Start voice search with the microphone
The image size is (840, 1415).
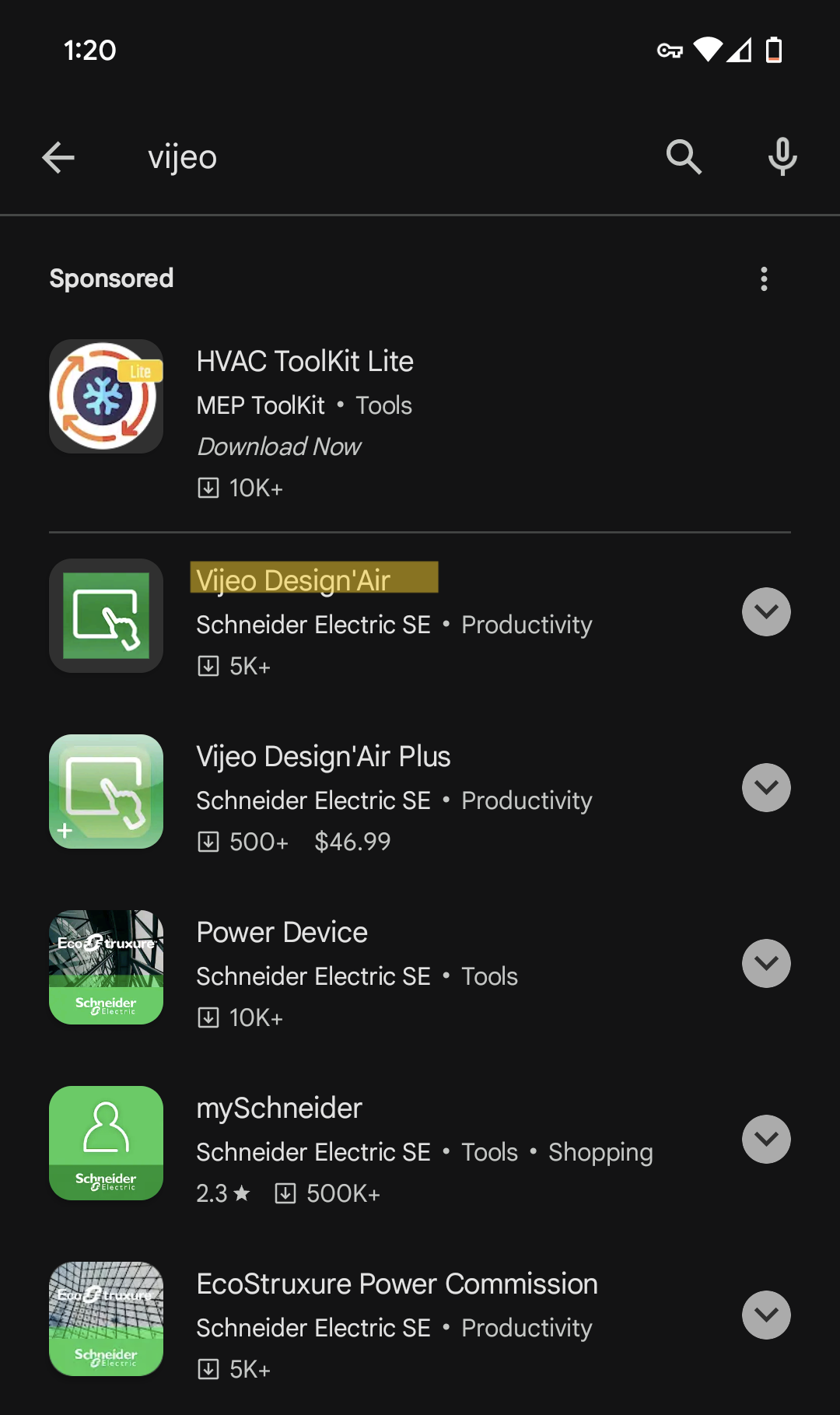click(x=782, y=158)
